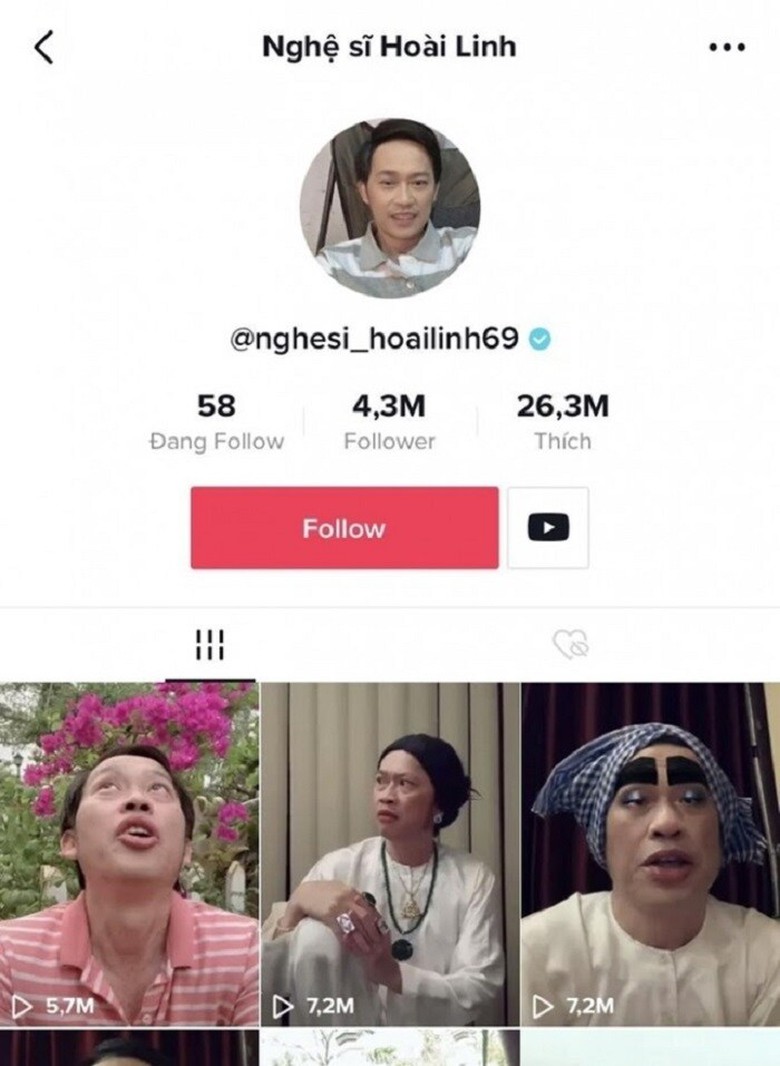
Task: Go back using the top-left arrow
Action: pyautogui.click(x=43, y=47)
